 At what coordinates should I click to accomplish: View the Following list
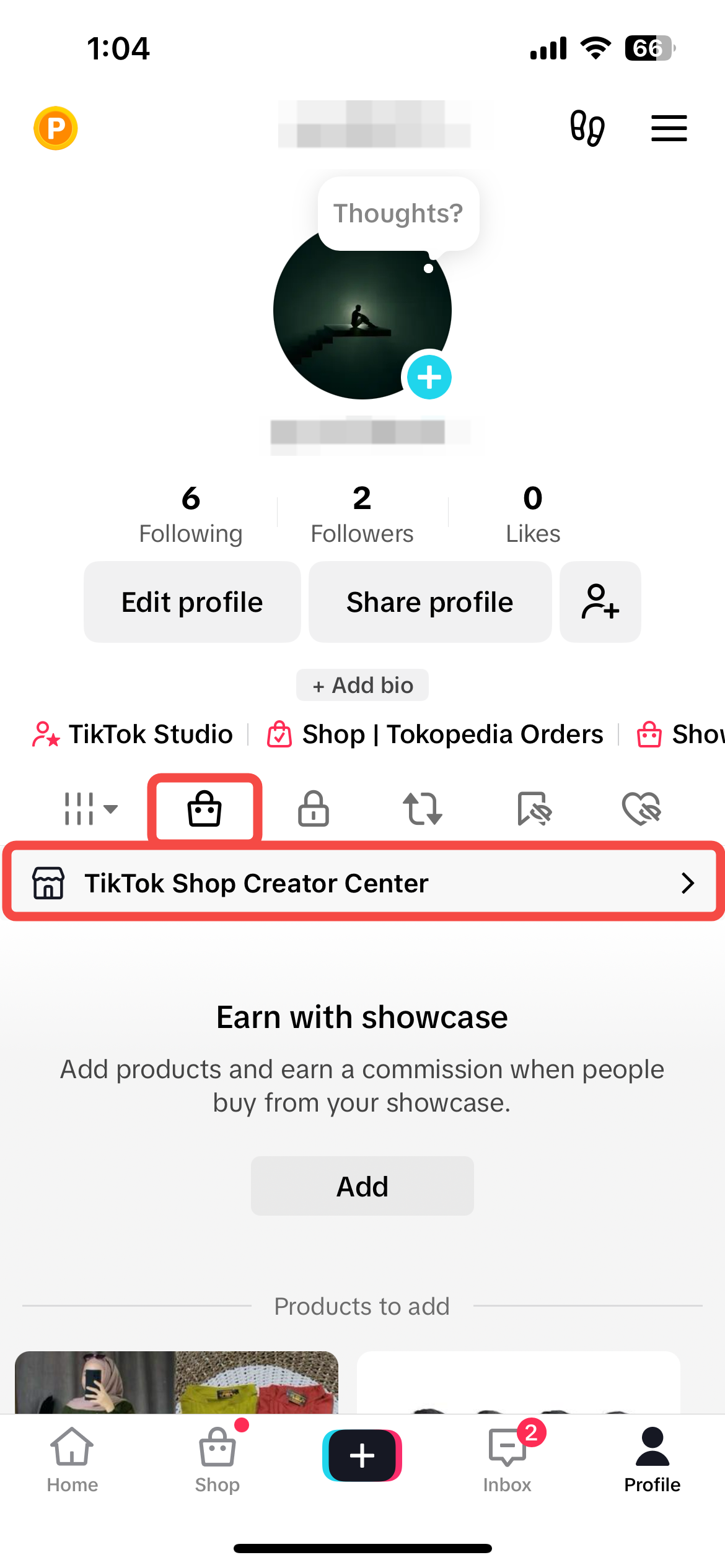190,515
